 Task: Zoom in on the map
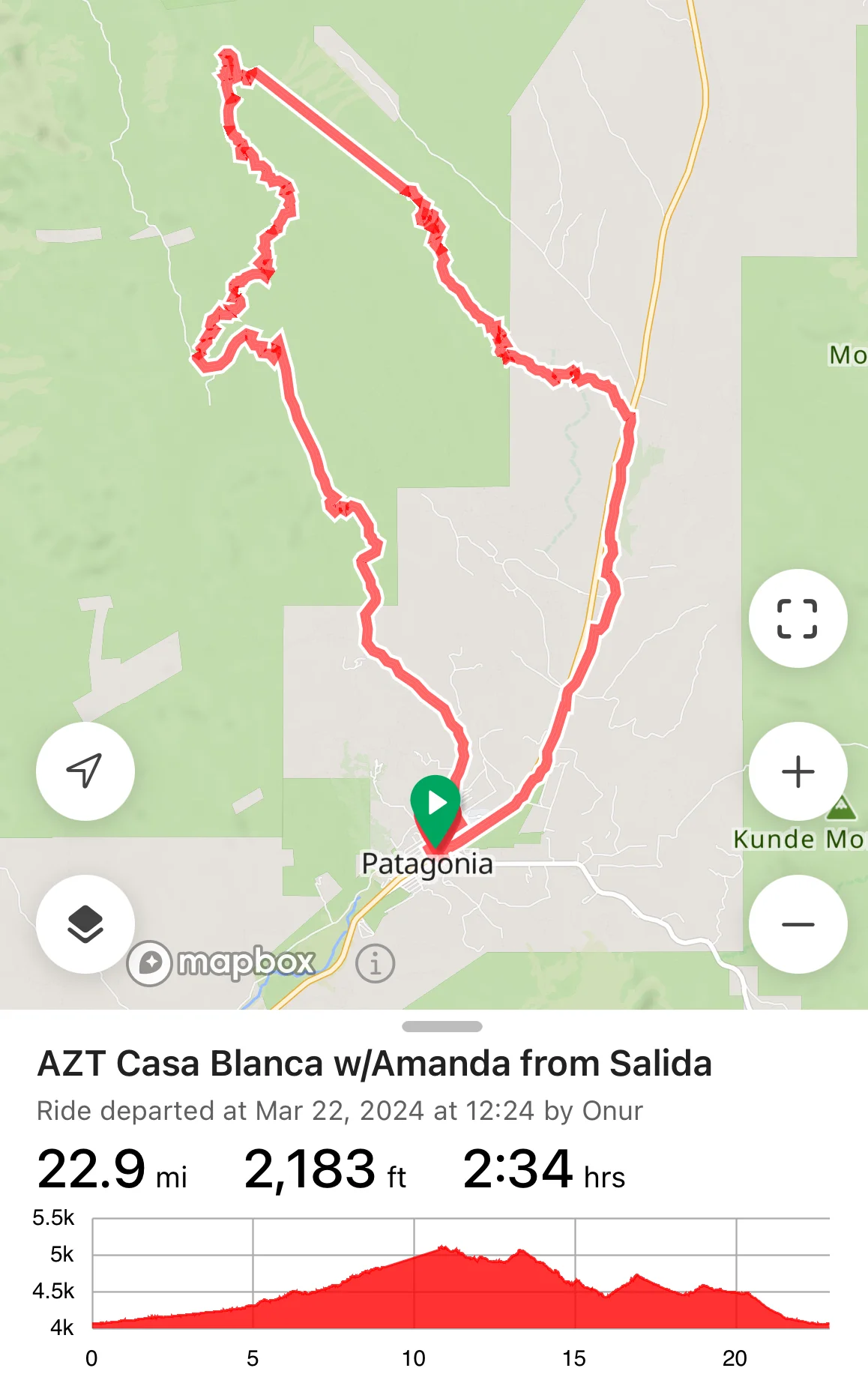798,771
